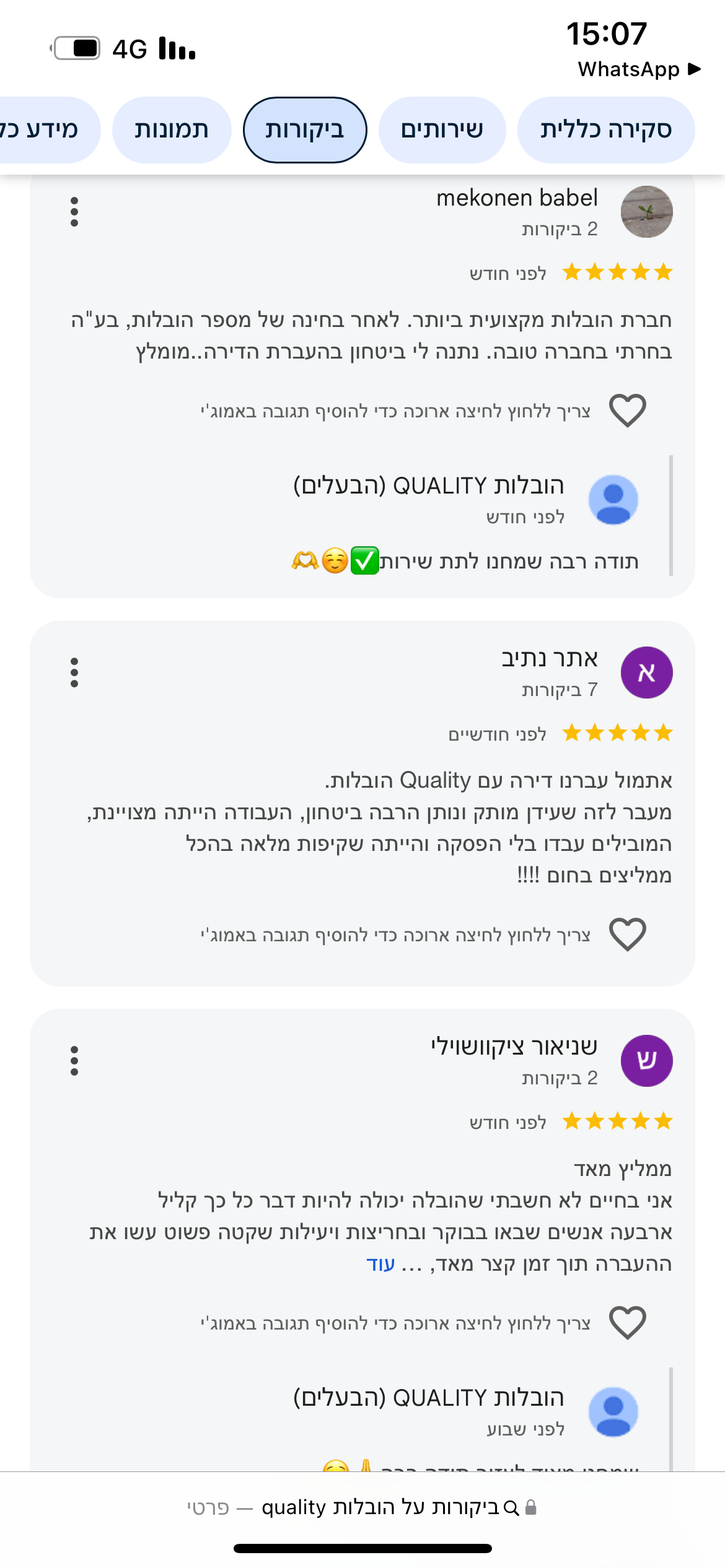Open mekonen babel's reviewer profile
This screenshot has width=725, height=1568.
647,212
